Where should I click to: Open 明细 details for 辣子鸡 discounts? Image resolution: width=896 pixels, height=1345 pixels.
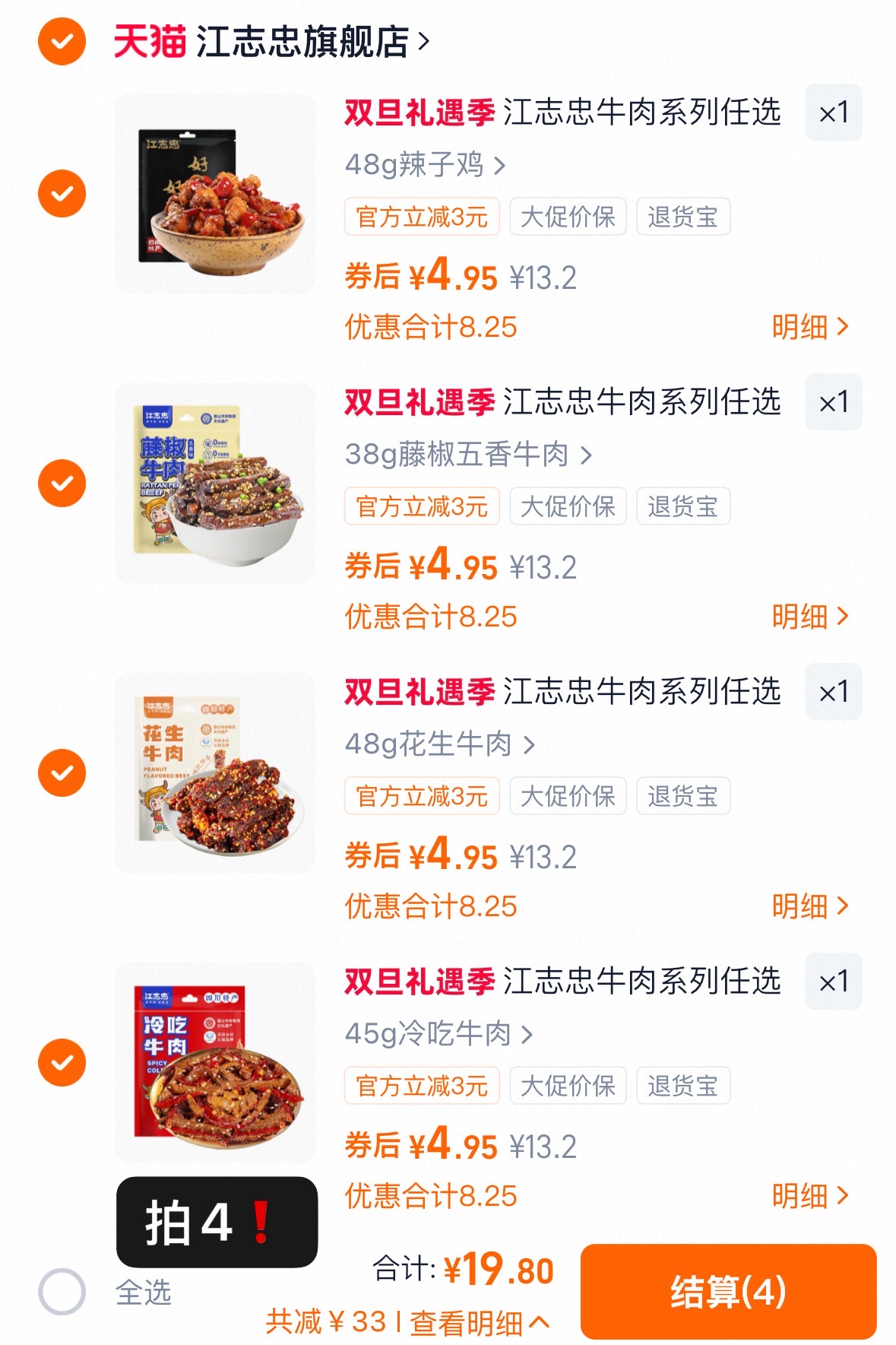(x=810, y=326)
